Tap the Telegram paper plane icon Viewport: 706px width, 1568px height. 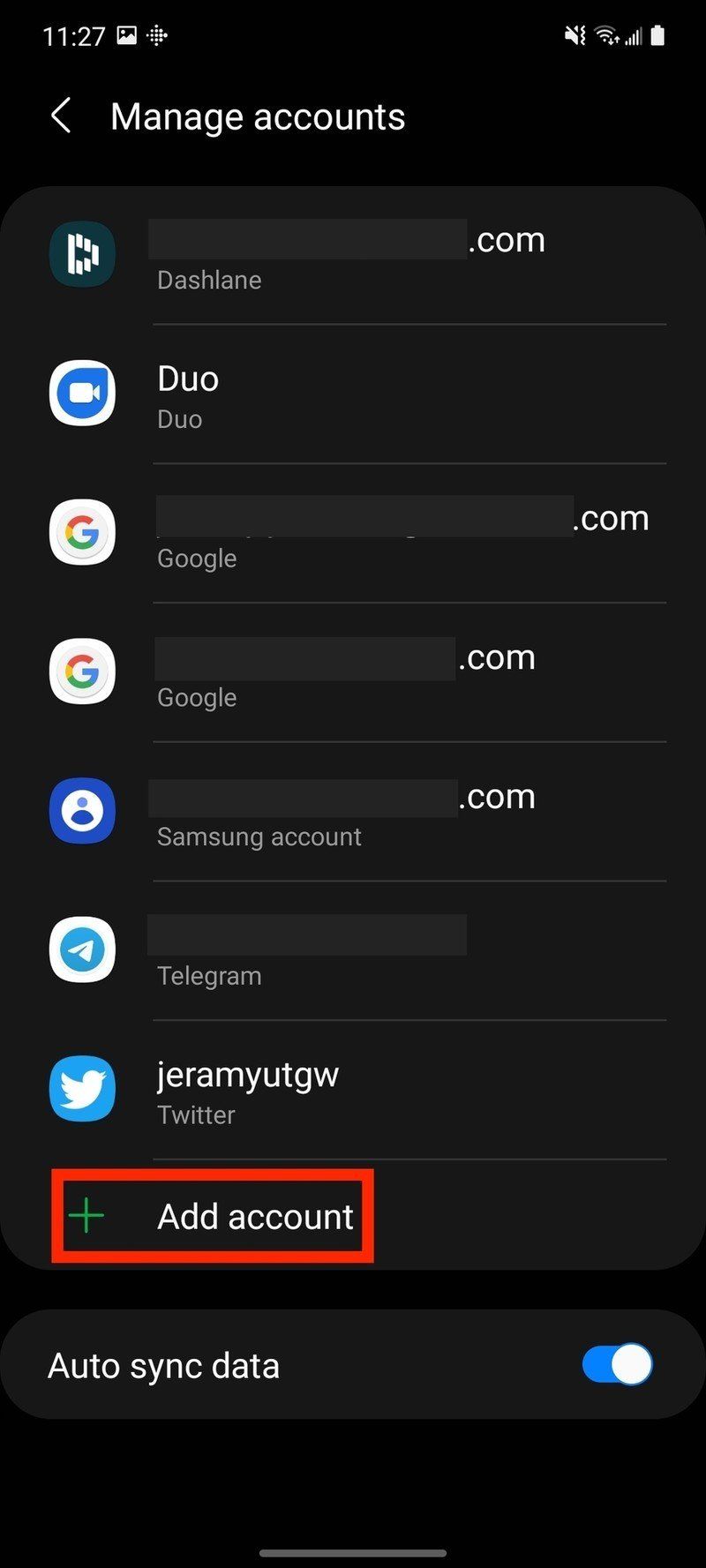pos(81,949)
